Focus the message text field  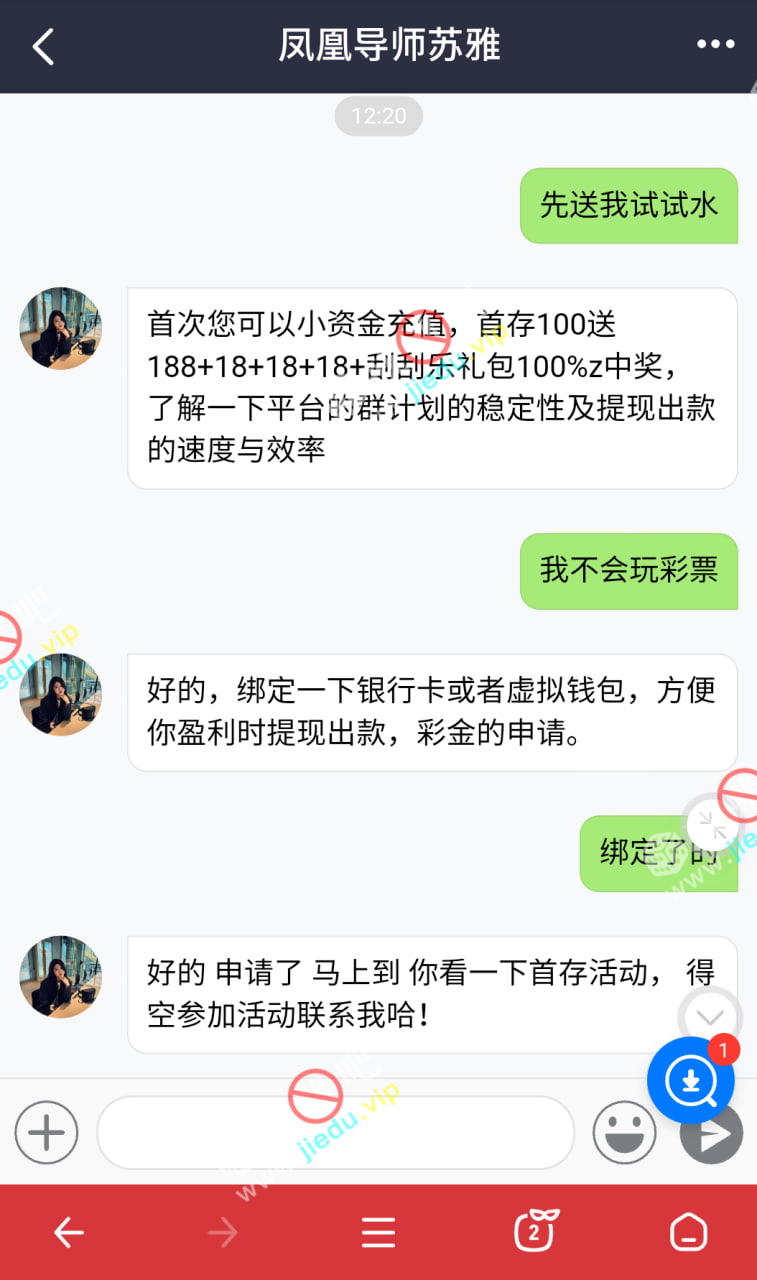pos(335,1132)
